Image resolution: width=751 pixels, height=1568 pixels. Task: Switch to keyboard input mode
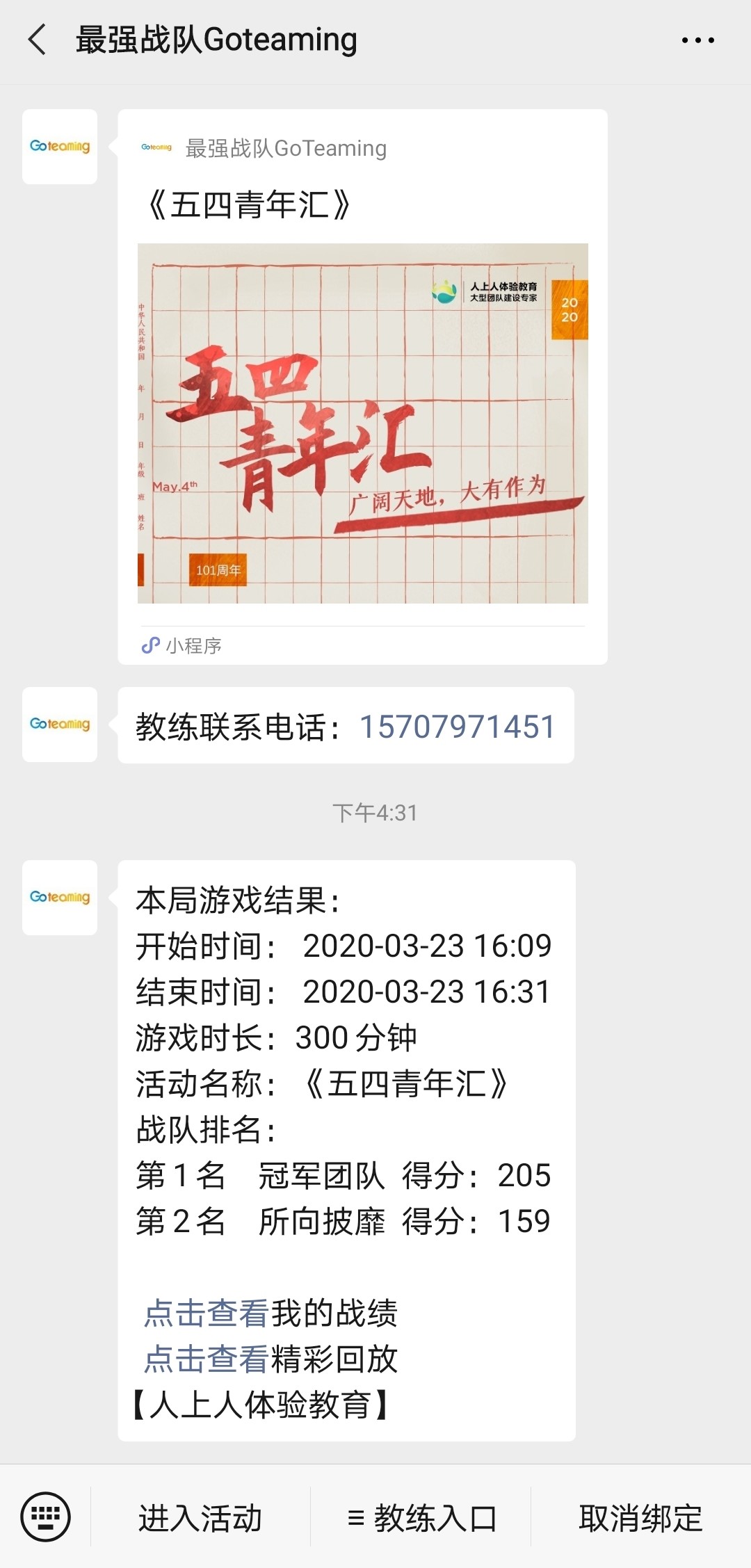tap(45, 1517)
